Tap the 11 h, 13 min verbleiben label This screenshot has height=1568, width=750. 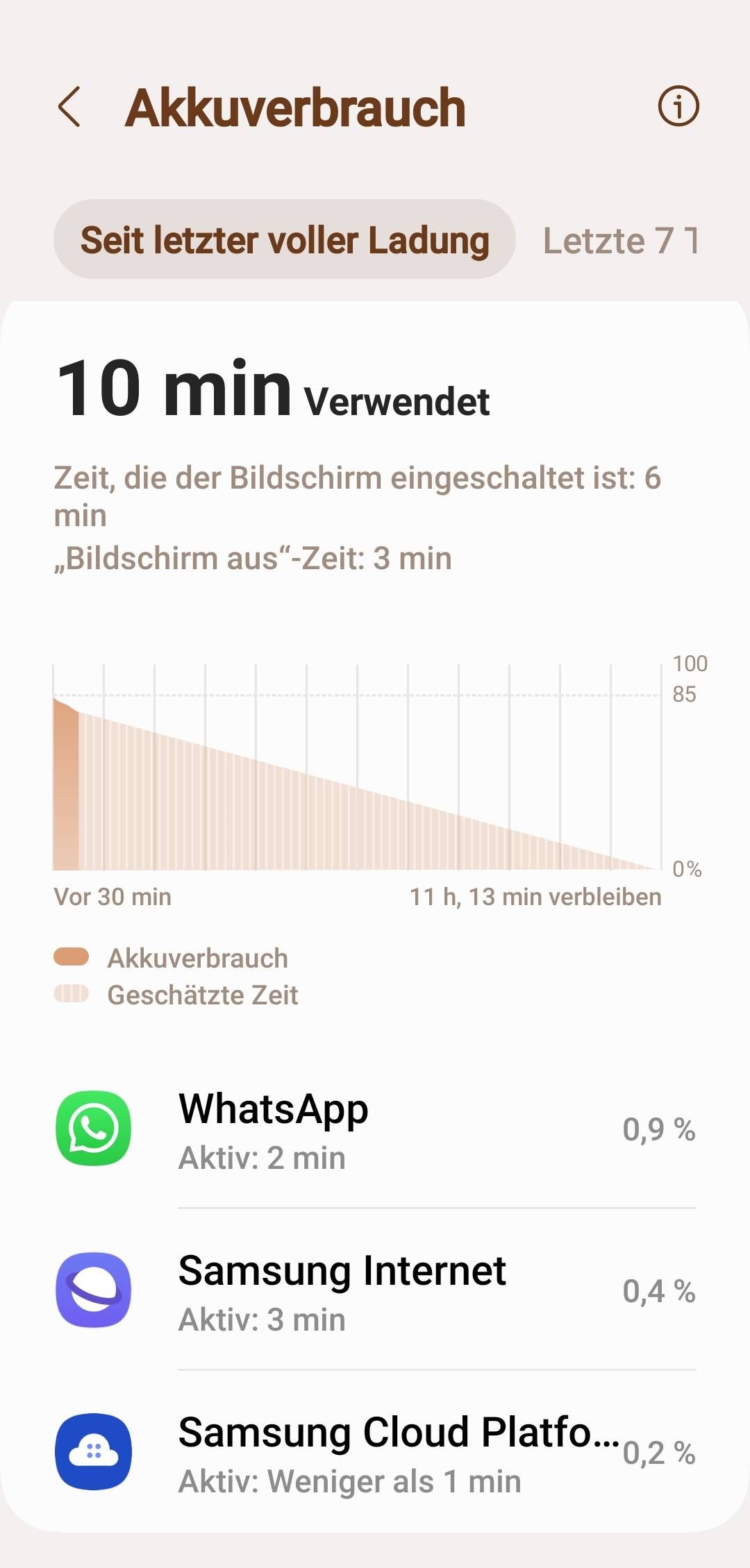(533, 896)
